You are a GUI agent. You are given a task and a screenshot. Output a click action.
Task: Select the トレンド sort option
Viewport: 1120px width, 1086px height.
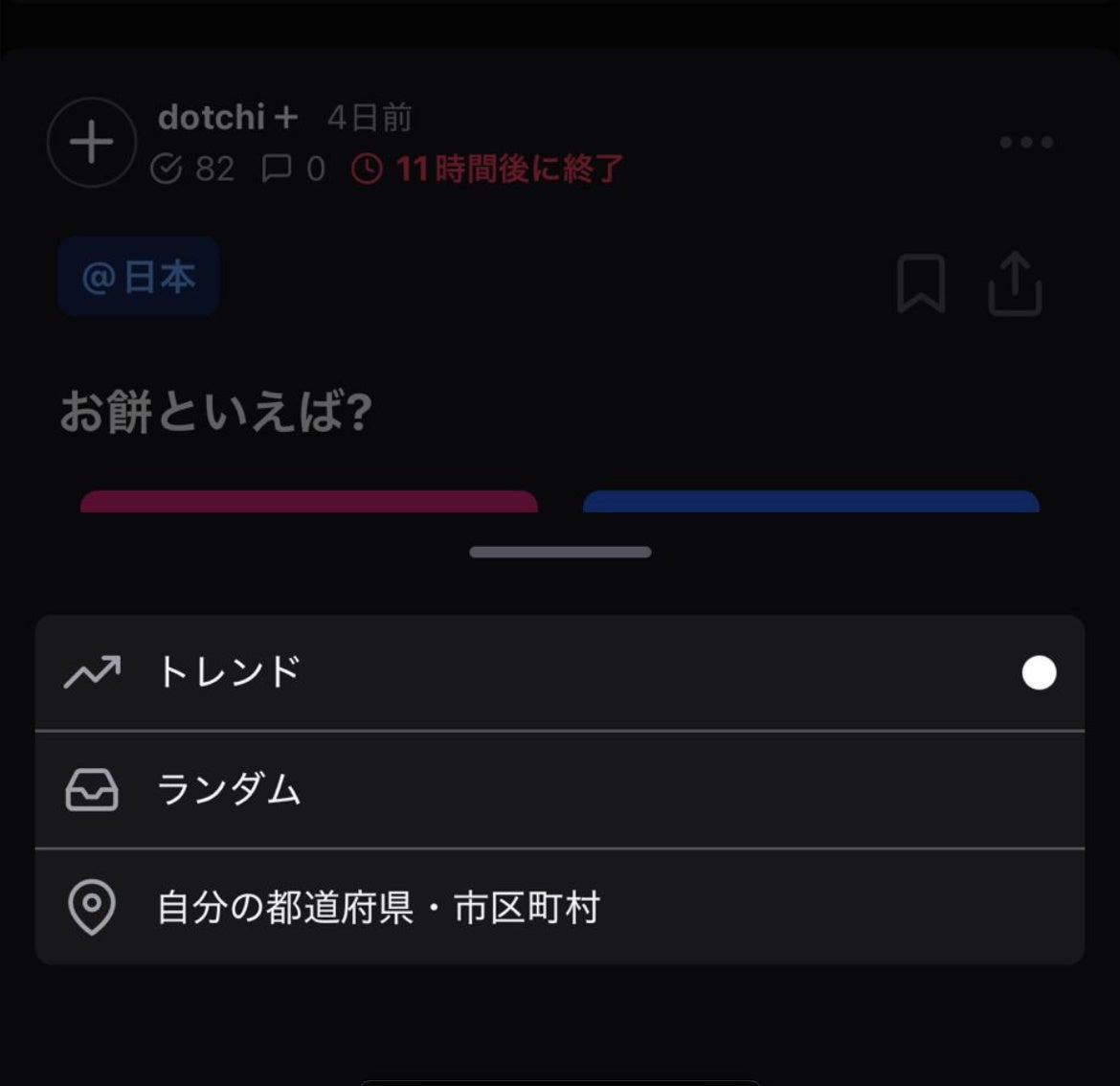[x=559, y=672]
